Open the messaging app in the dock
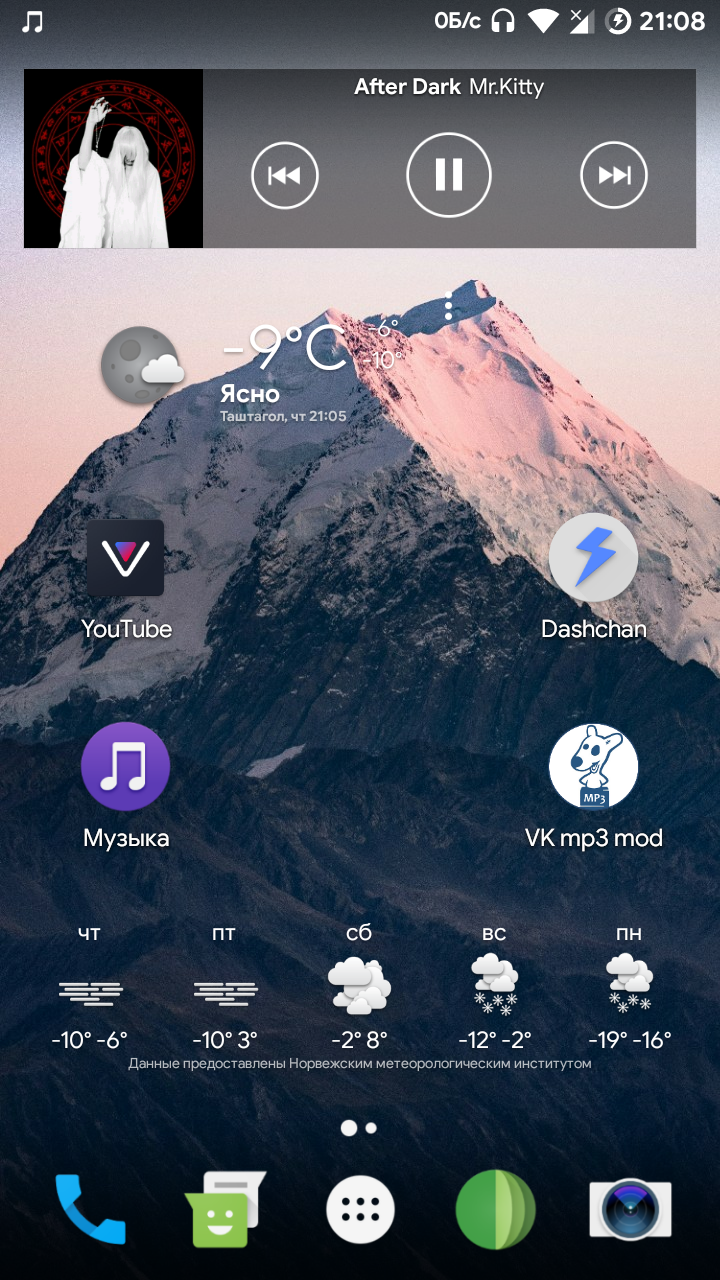Viewport: 720px width, 1280px height. [224, 1209]
